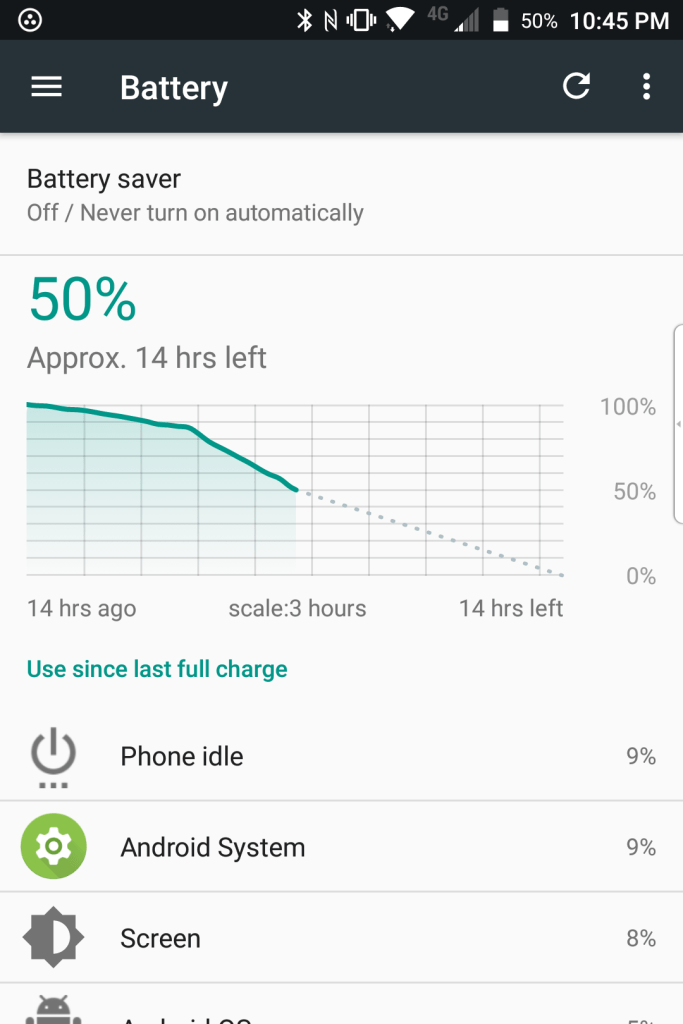This screenshot has height=1024, width=683.
Task: Refresh the battery statistics
Action: click(x=576, y=87)
